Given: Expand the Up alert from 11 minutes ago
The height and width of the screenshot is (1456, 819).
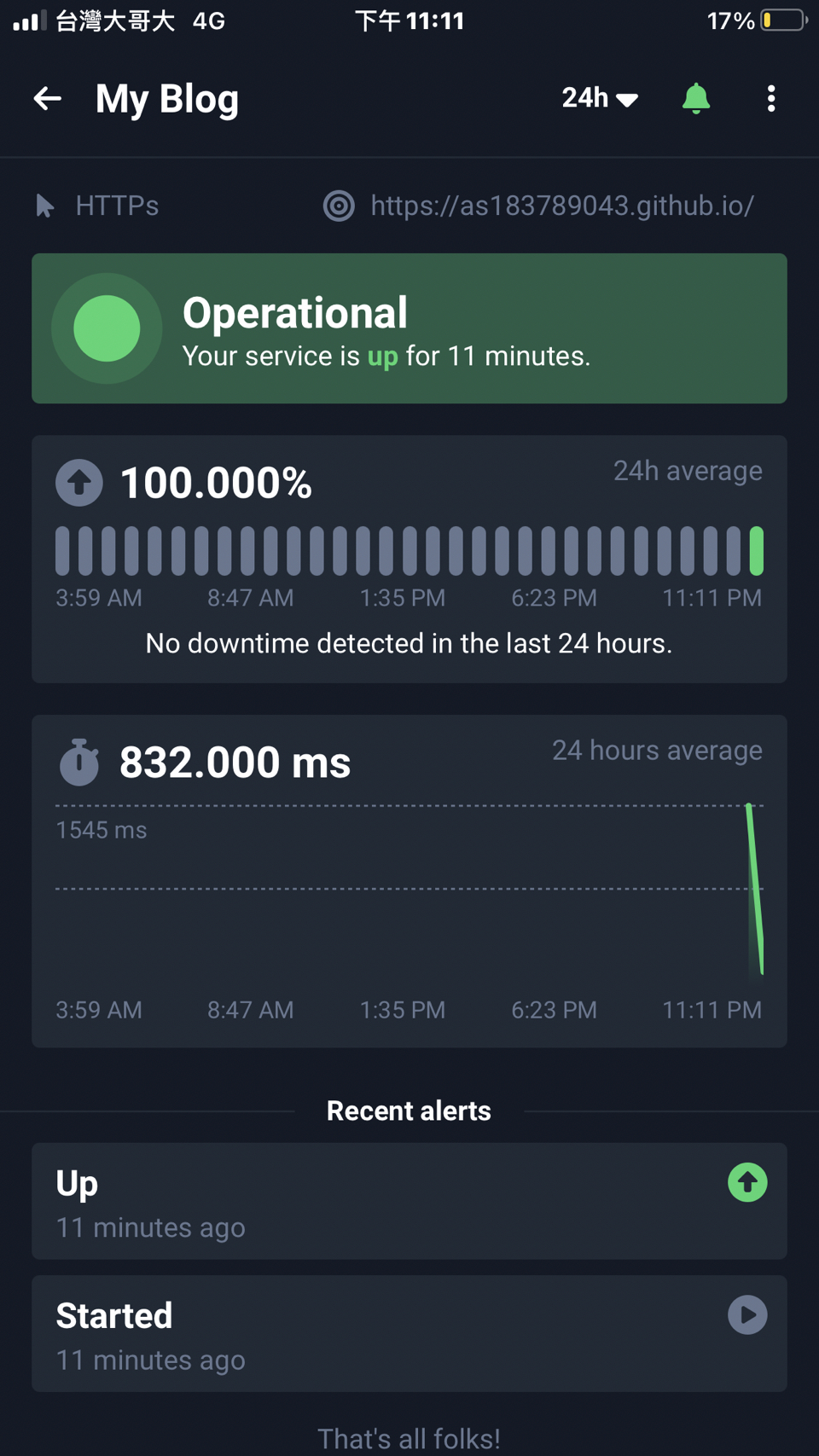Looking at the screenshot, I should pyautogui.click(x=409, y=1201).
